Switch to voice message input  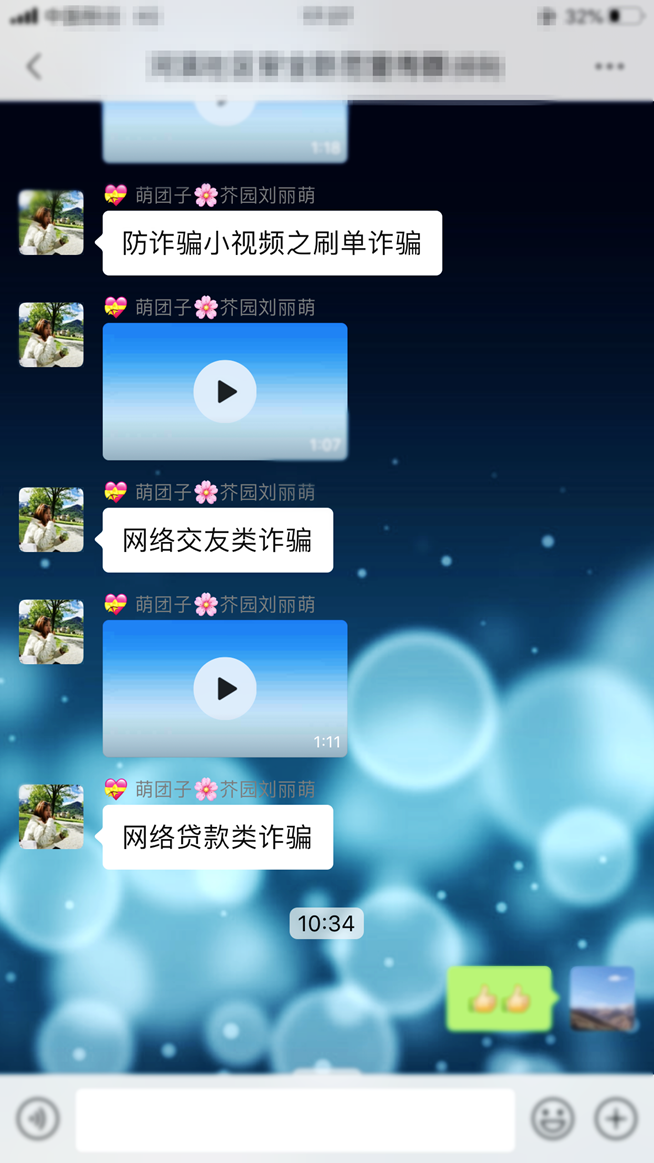(x=38, y=1118)
